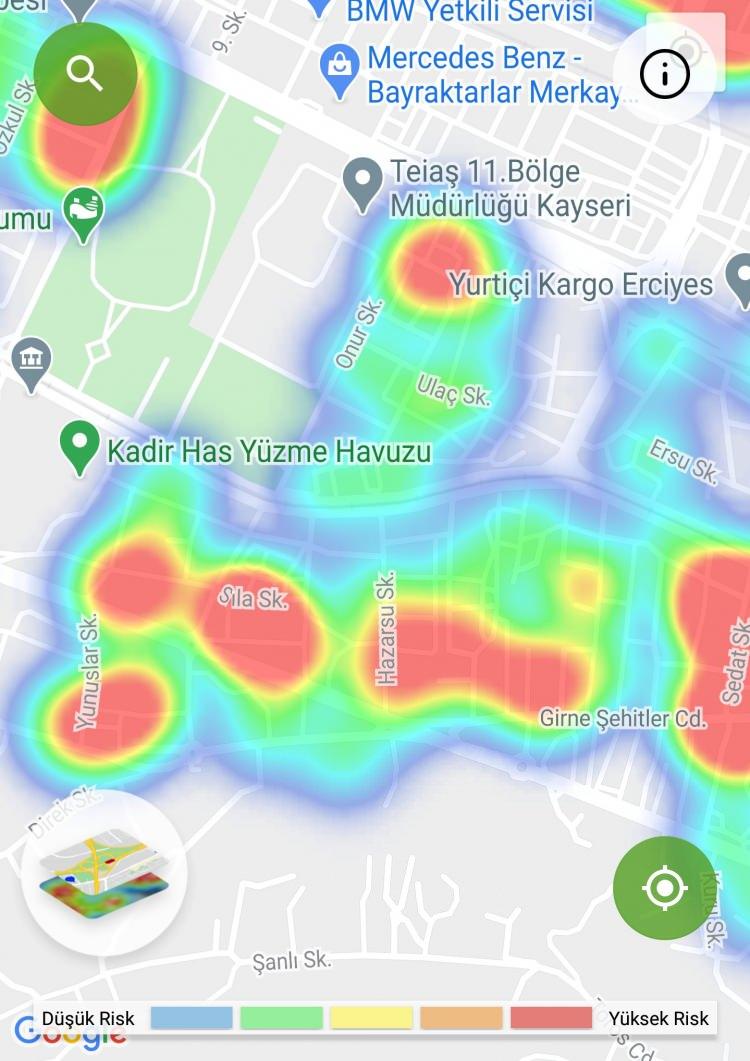Open the green search button
This screenshot has width=750, height=1061.
pos(85,73)
